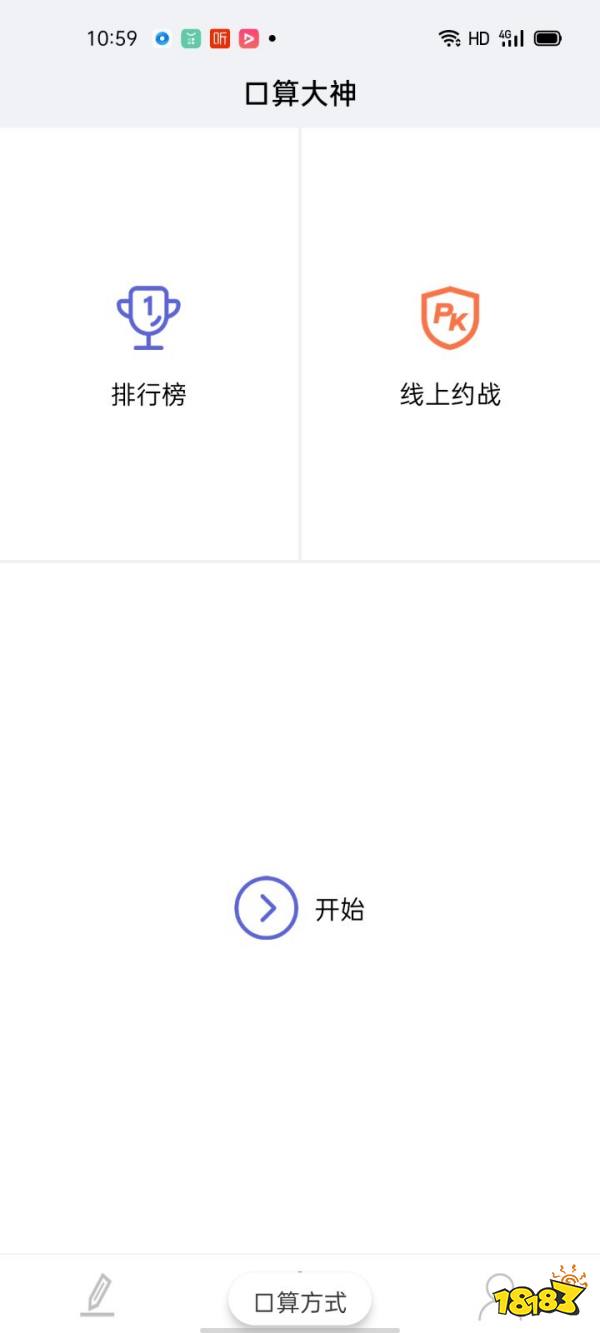
Task: Start practice with the 开始 button
Action: [x=299, y=908]
